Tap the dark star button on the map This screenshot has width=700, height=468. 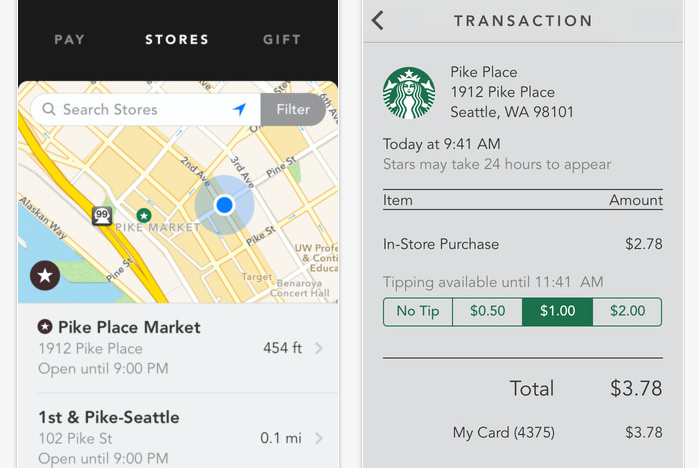point(44,276)
